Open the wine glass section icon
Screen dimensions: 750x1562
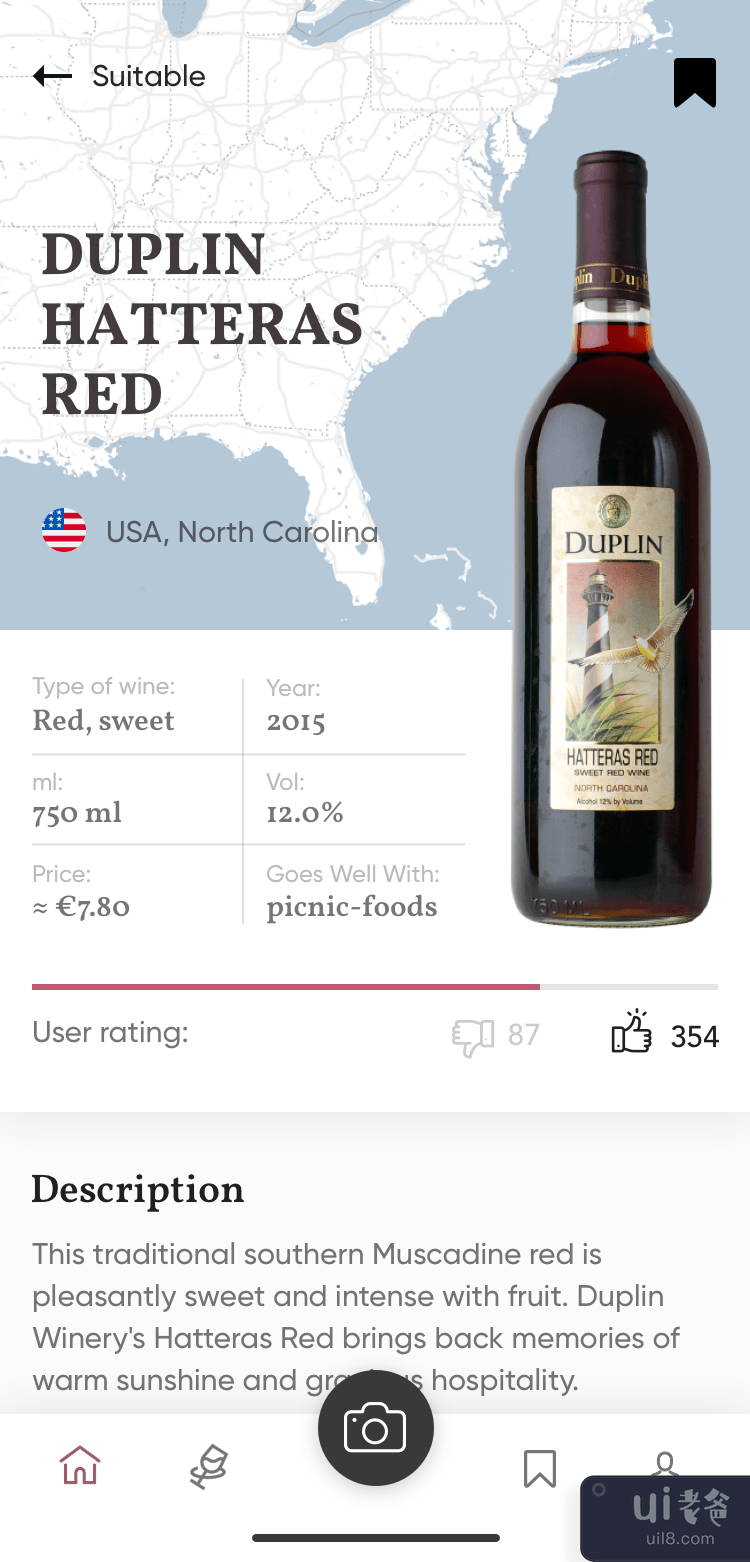pos(208,1465)
